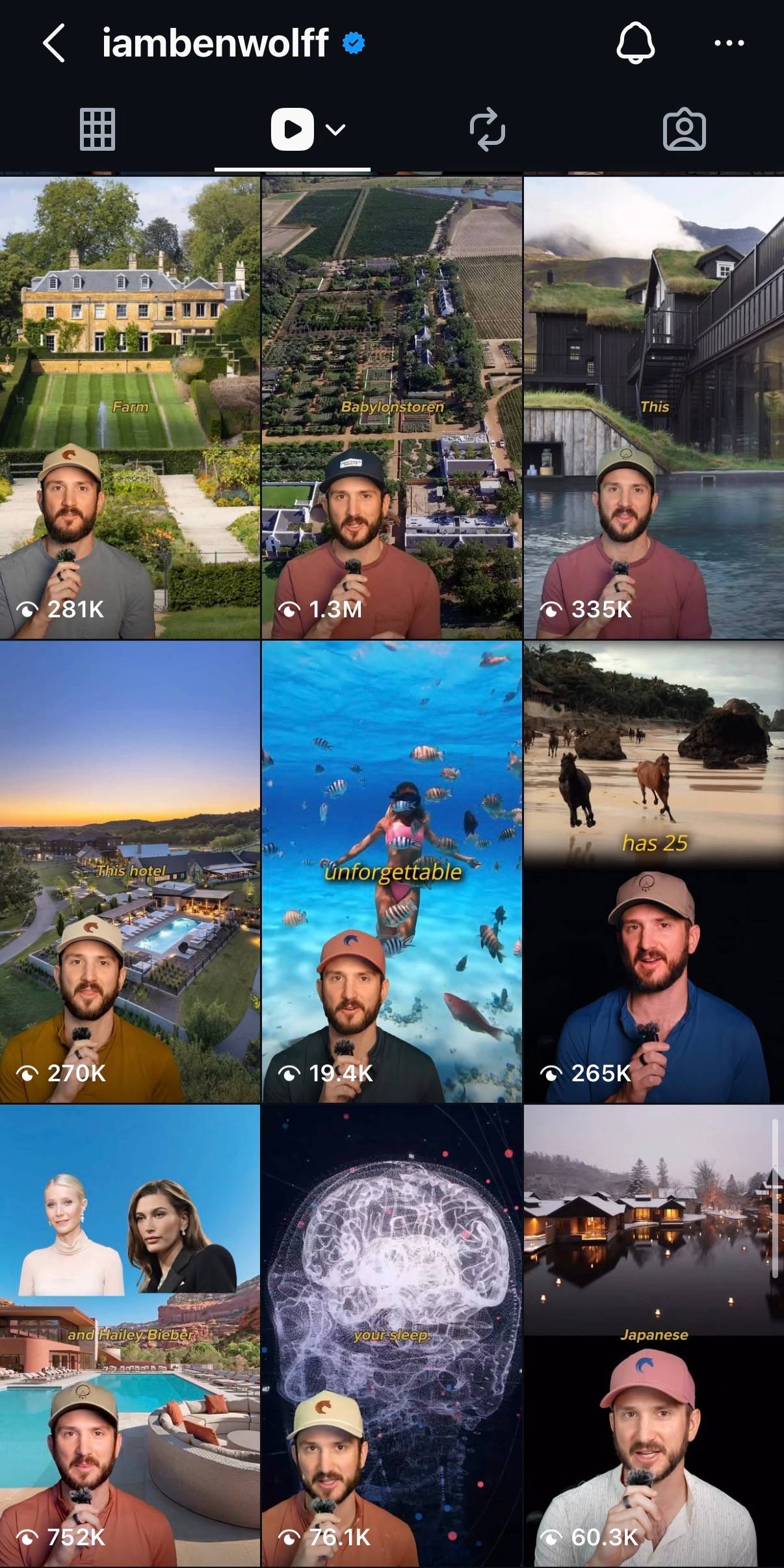Open the 'Japanese' reel with 60.3K views
The height and width of the screenshot is (1568, 784).
654,1335
